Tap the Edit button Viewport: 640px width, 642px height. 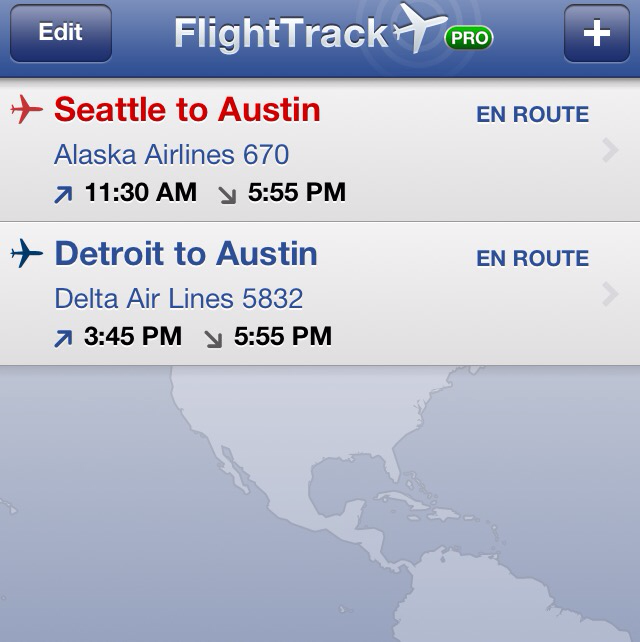[60, 33]
